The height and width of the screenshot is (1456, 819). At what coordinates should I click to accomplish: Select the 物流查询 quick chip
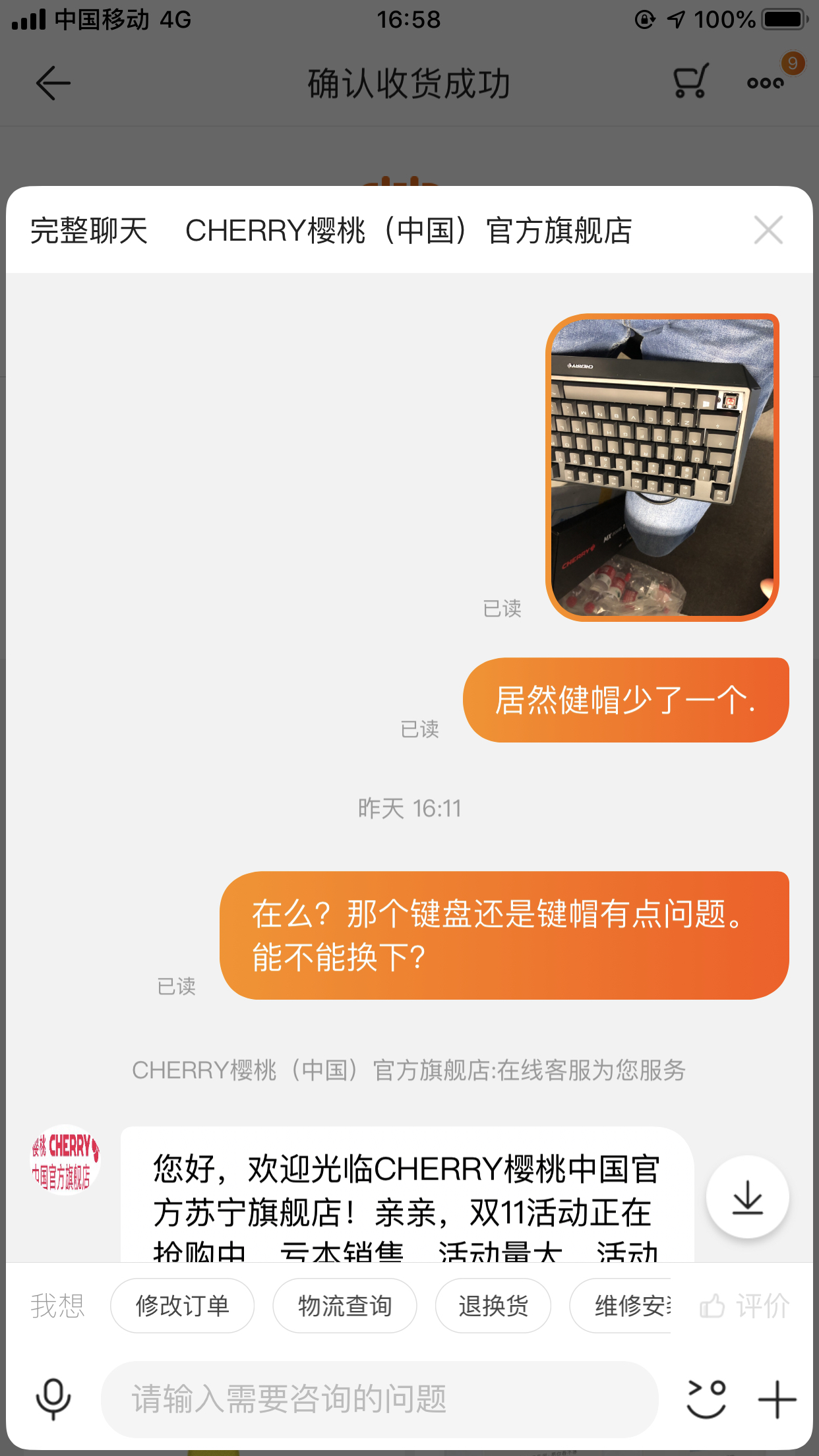point(345,1305)
